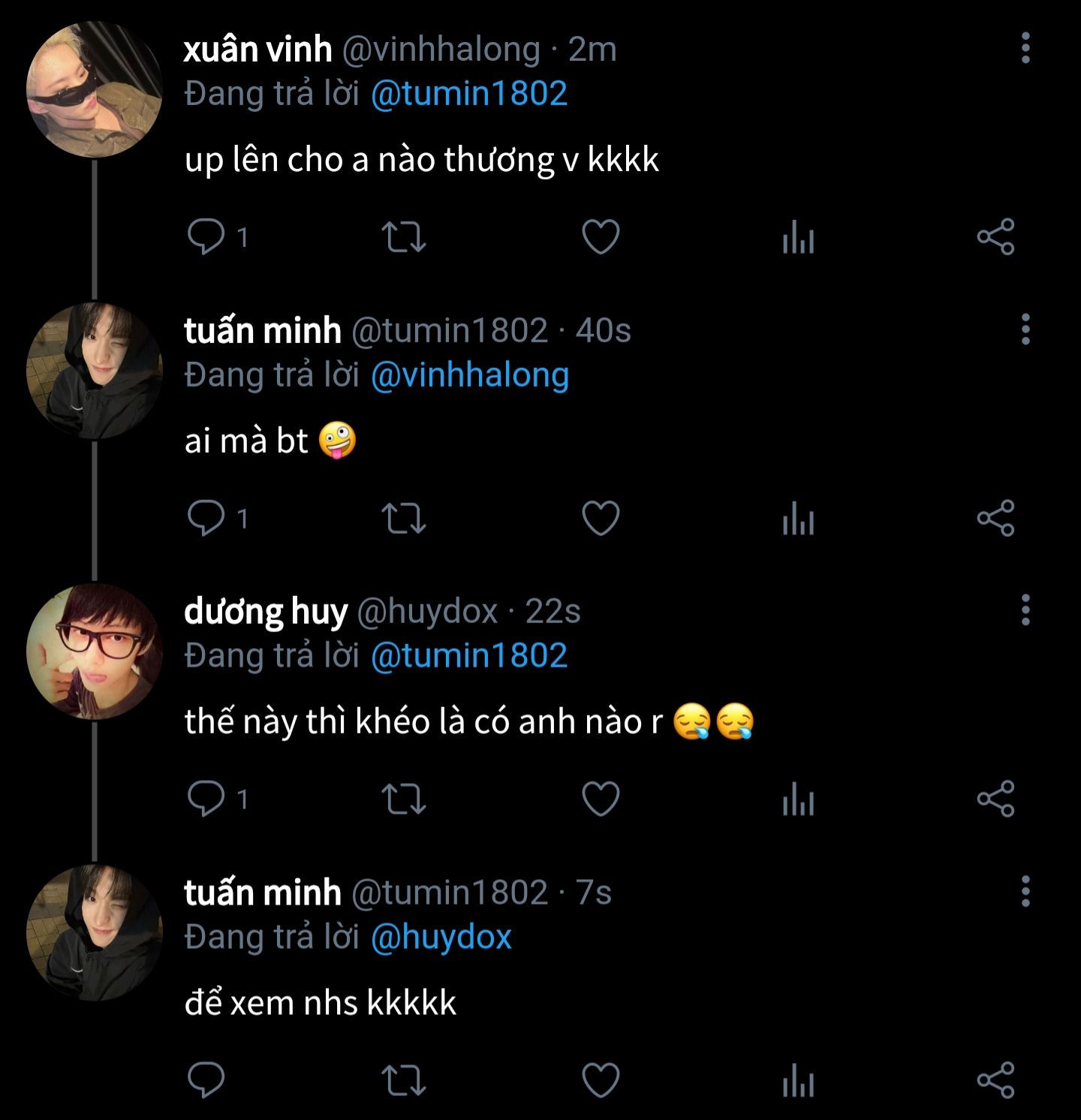Open overflow menu on "để xem nhs" tweet

(1025, 892)
